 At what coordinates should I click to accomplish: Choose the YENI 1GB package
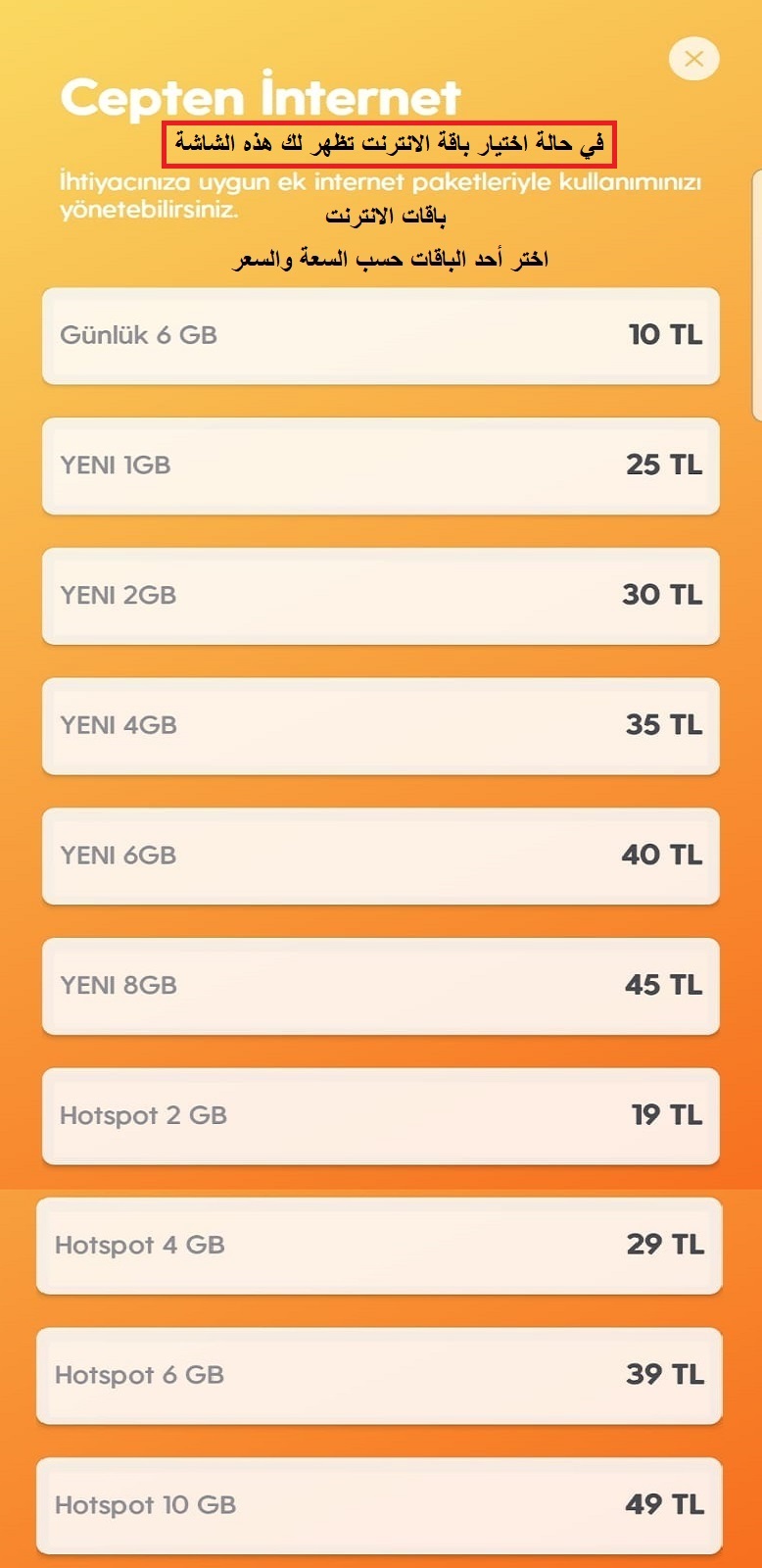point(380,465)
